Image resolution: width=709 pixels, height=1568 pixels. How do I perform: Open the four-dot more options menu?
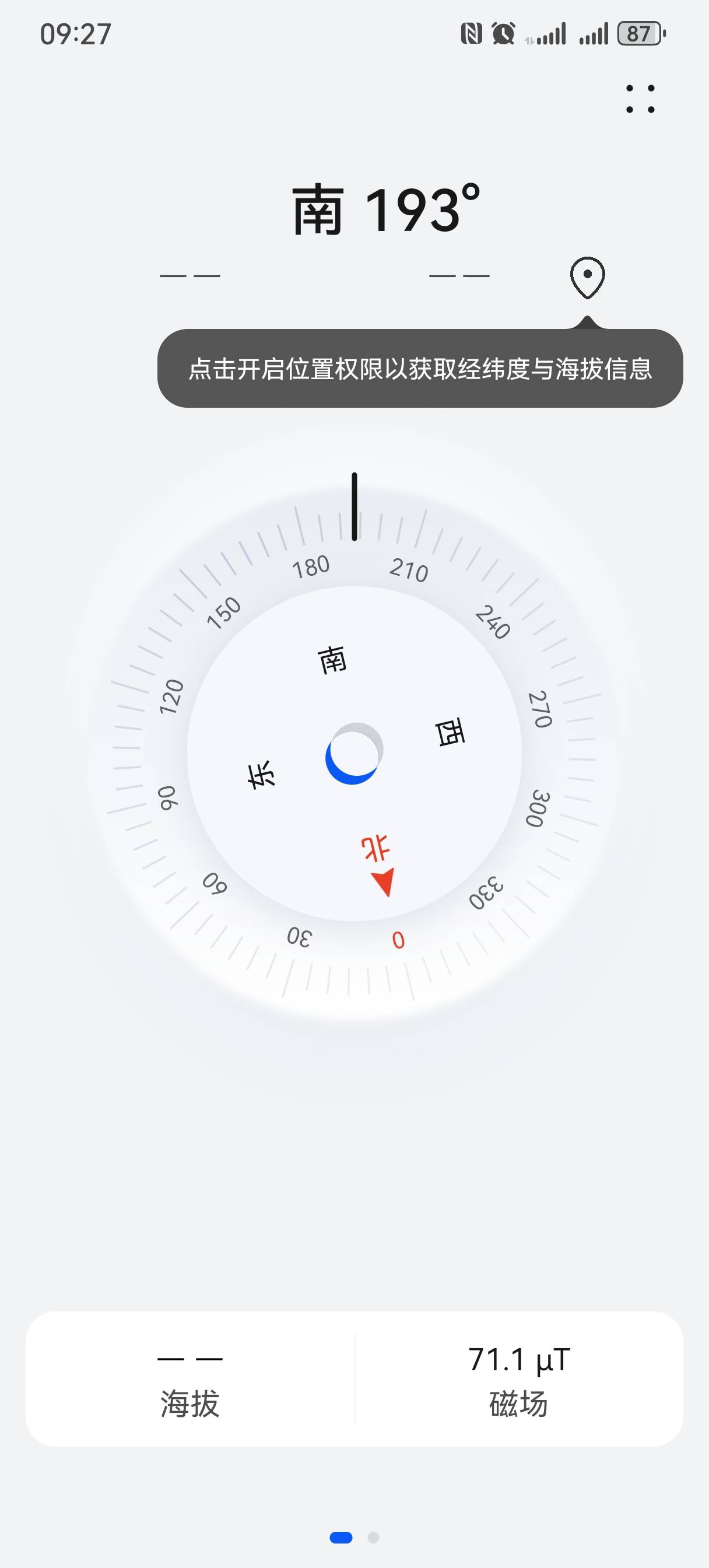point(640,99)
